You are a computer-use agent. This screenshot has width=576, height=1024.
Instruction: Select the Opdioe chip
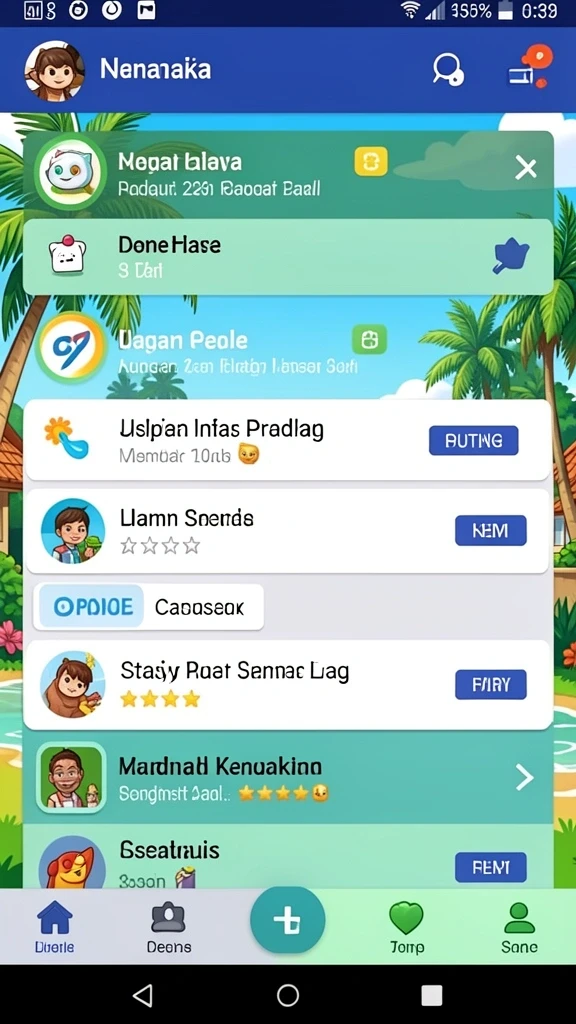click(91, 607)
